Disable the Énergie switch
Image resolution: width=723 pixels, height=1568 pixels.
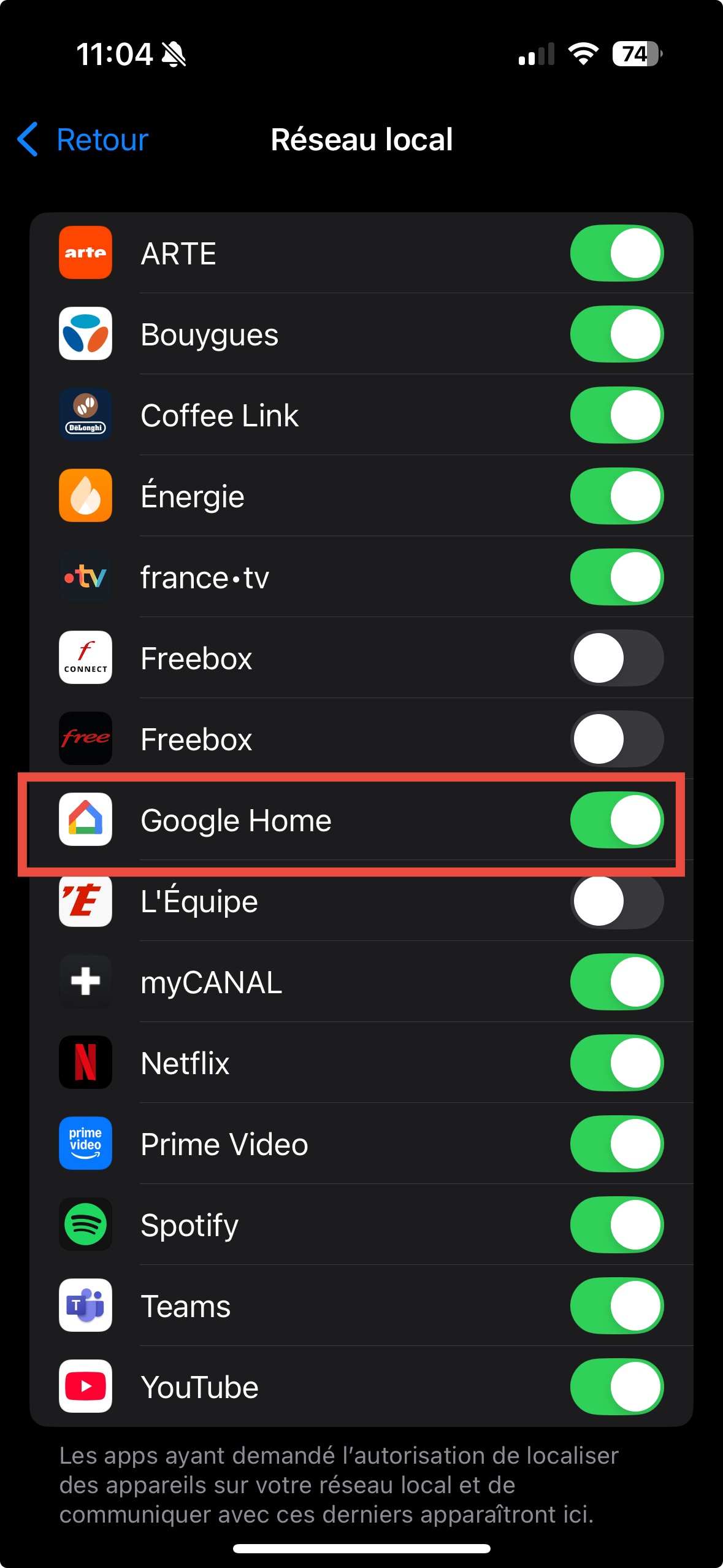click(x=617, y=496)
